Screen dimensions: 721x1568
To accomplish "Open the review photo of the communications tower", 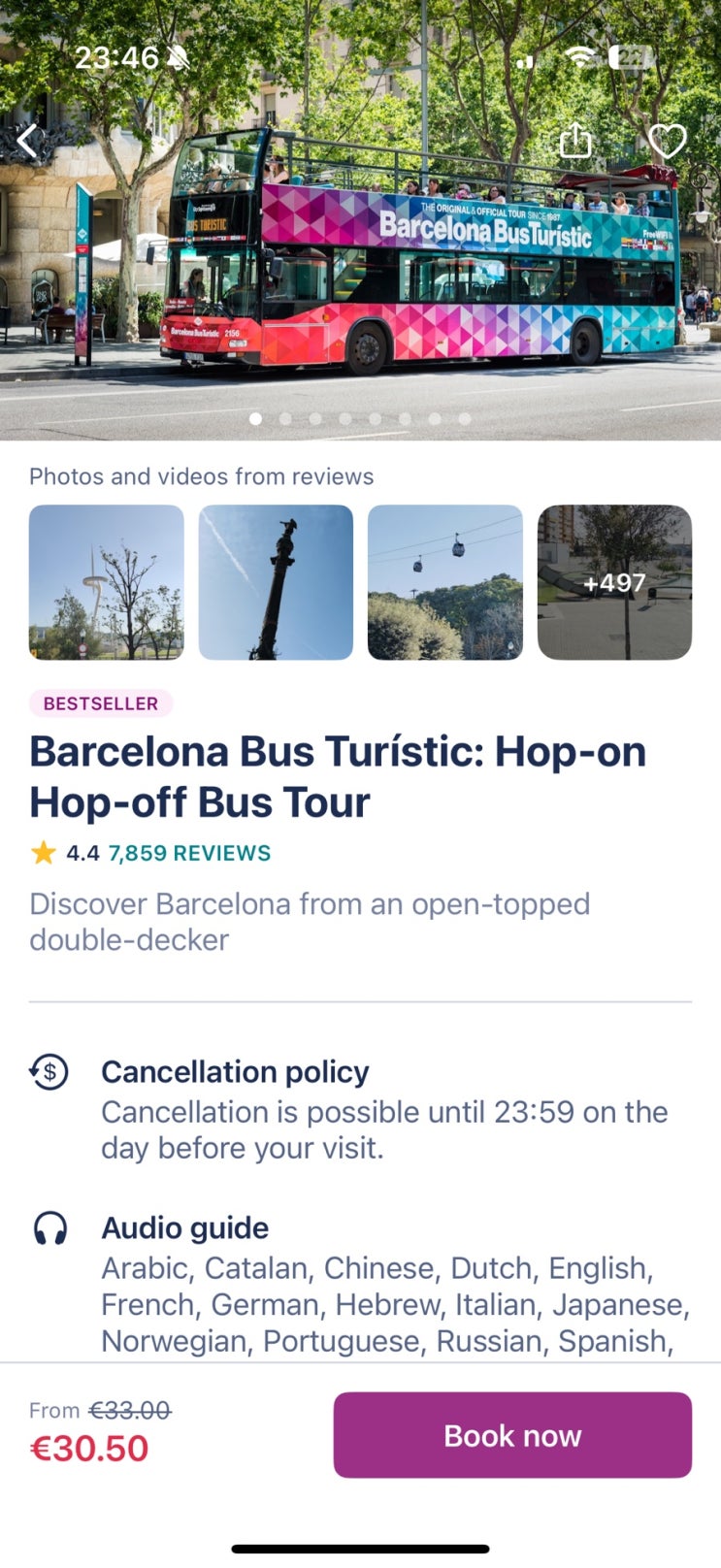I will tap(107, 582).
